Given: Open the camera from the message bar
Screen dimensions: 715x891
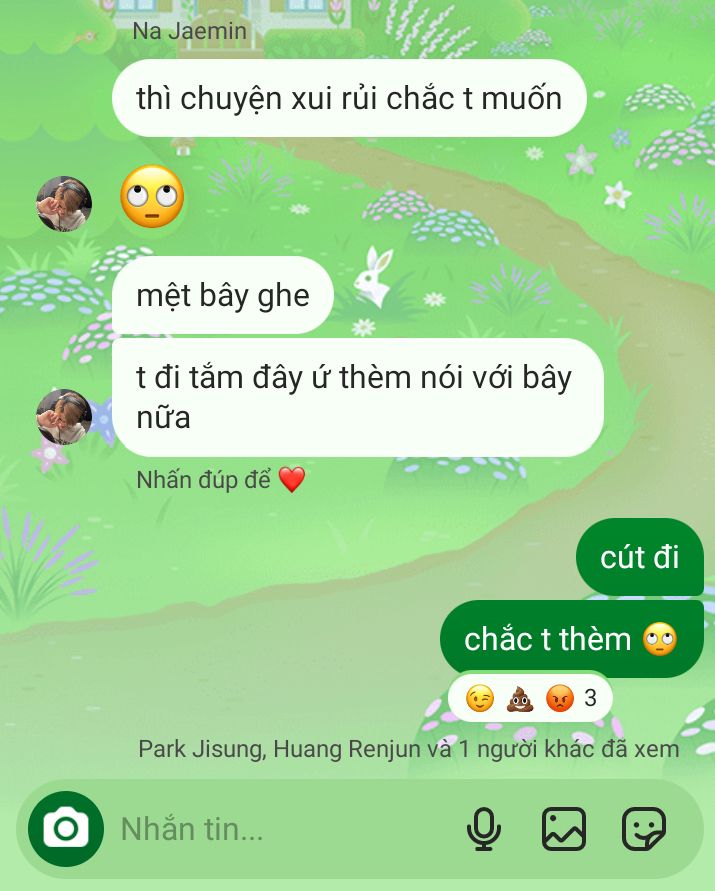Looking at the screenshot, I should (x=66, y=829).
